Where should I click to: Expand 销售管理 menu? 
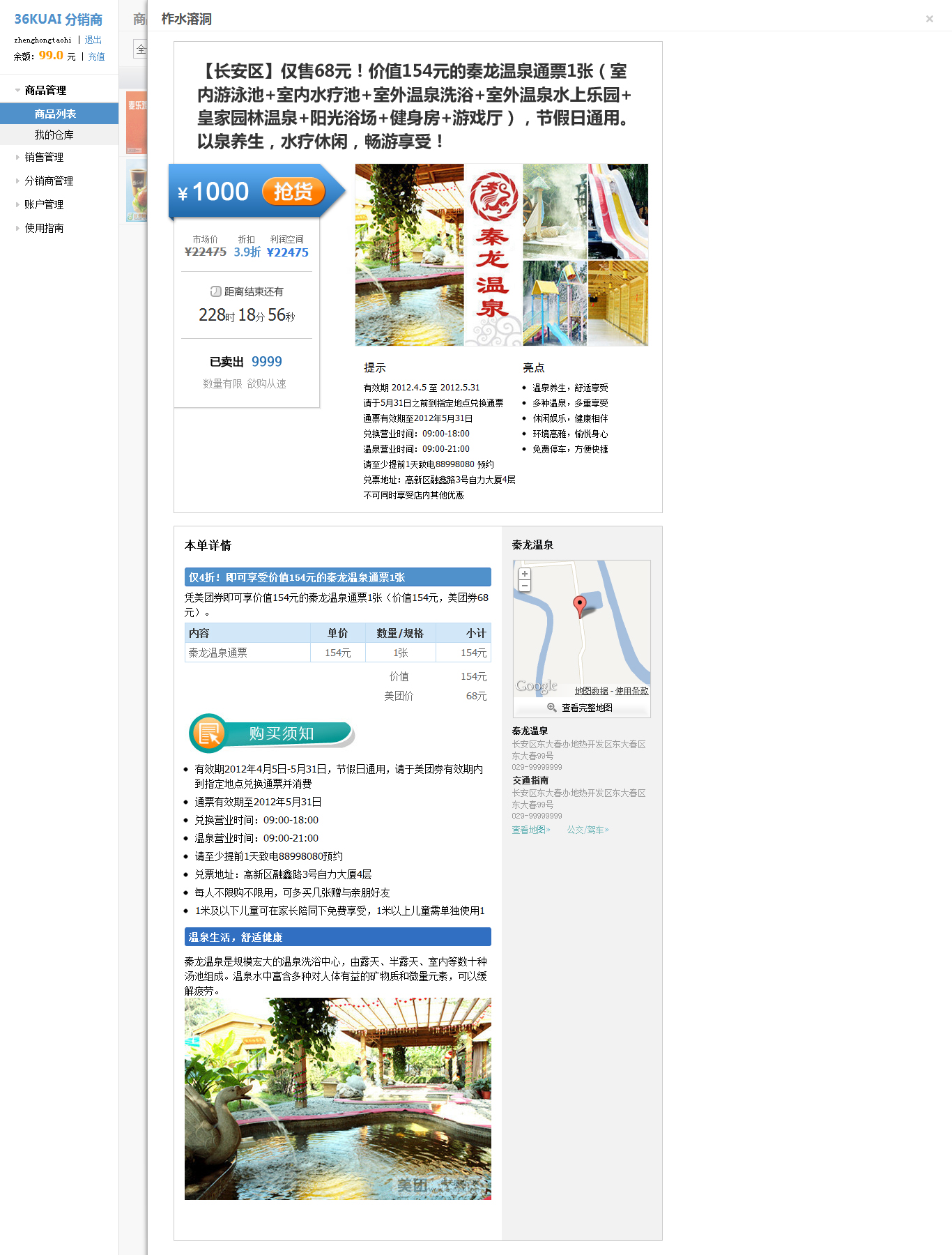tap(44, 157)
